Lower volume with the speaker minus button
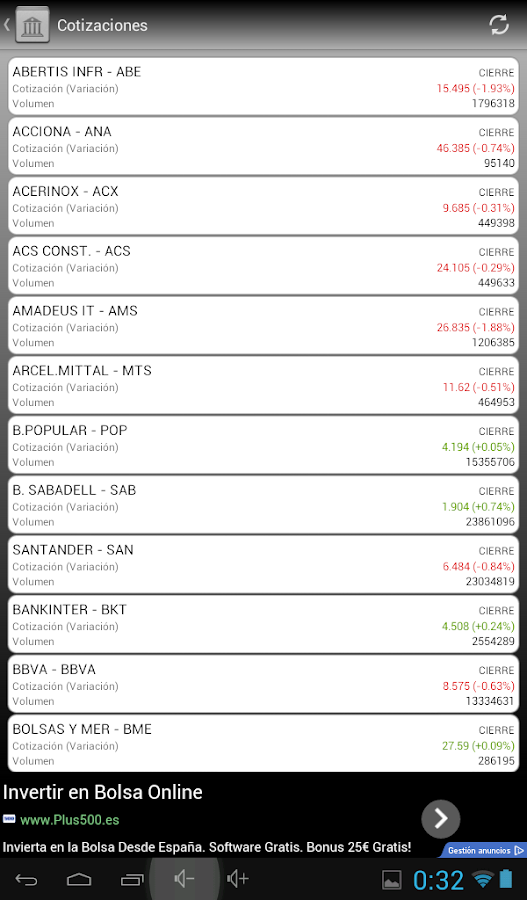The width and height of the screenshot is (527, 900). click(184, 878)
